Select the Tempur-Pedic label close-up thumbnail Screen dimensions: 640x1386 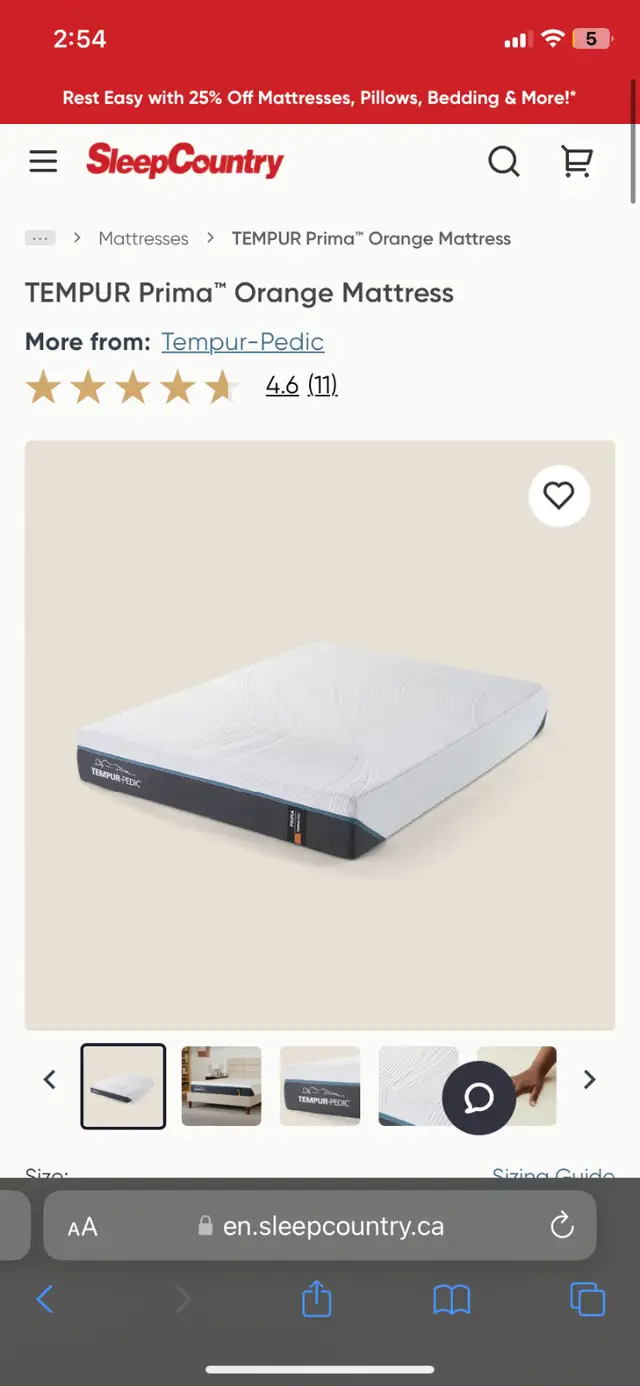tap(320, 1086)
